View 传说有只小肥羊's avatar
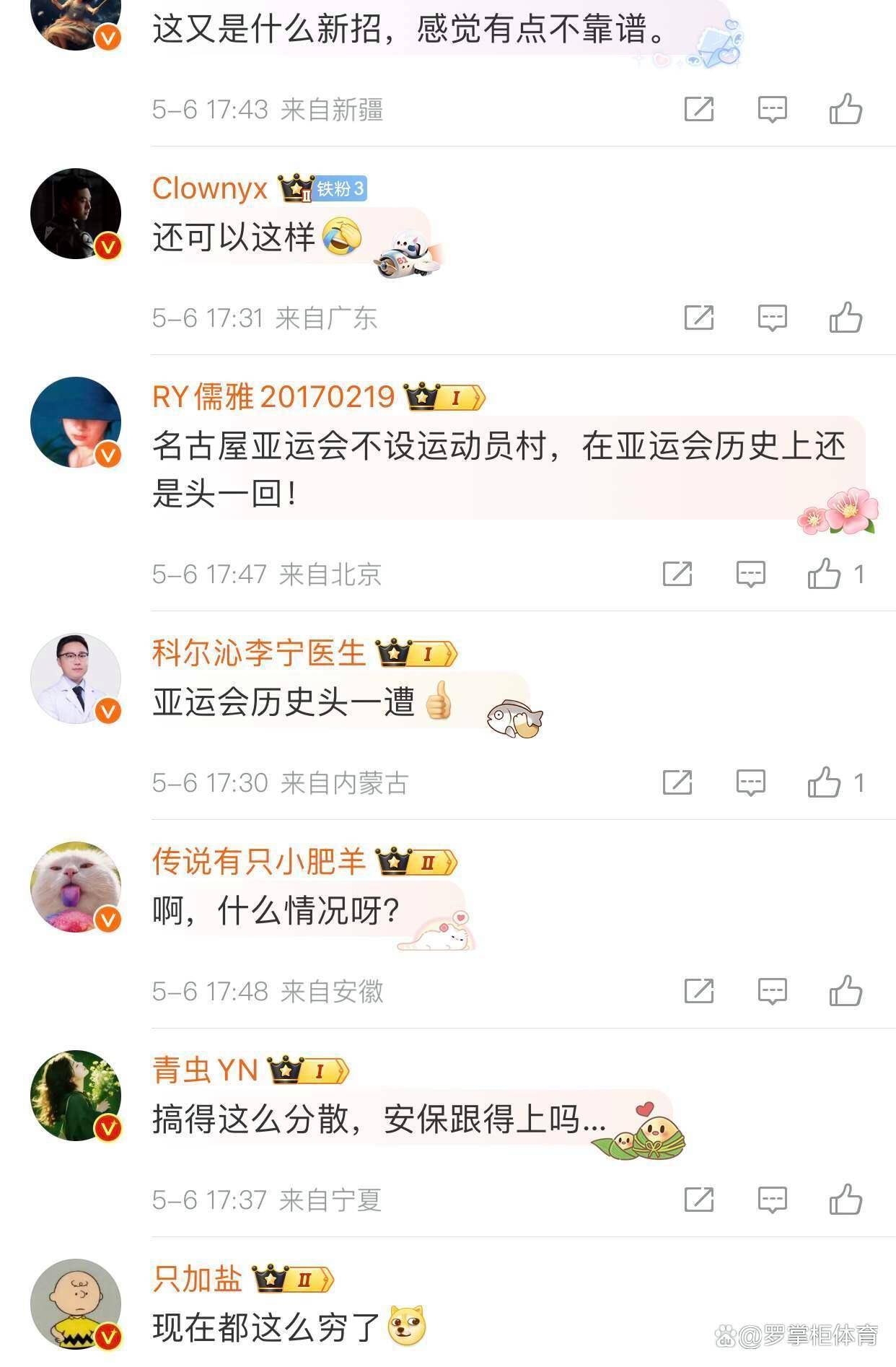896x1367 pixels. pos(76,886)
